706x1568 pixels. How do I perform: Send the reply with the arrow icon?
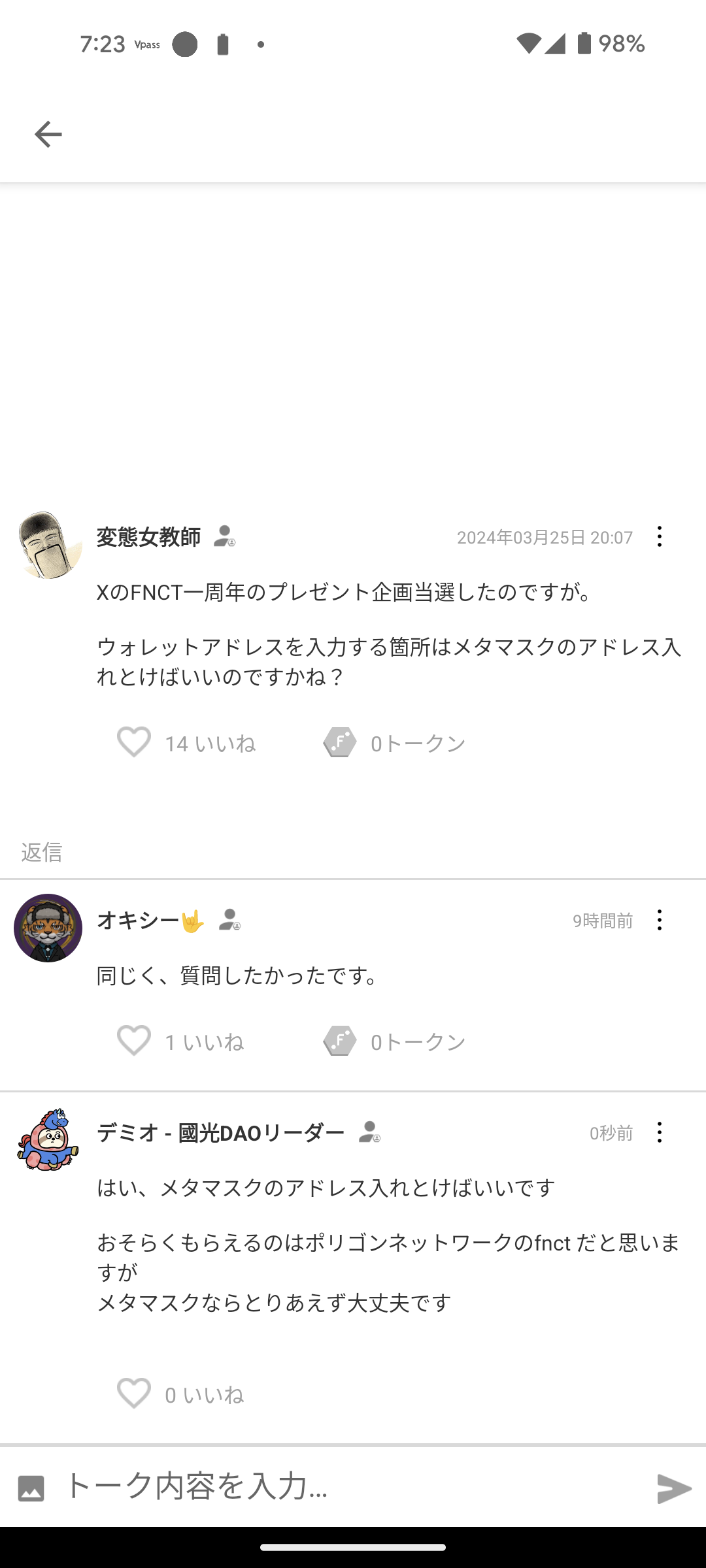[x=674, y=1488]
